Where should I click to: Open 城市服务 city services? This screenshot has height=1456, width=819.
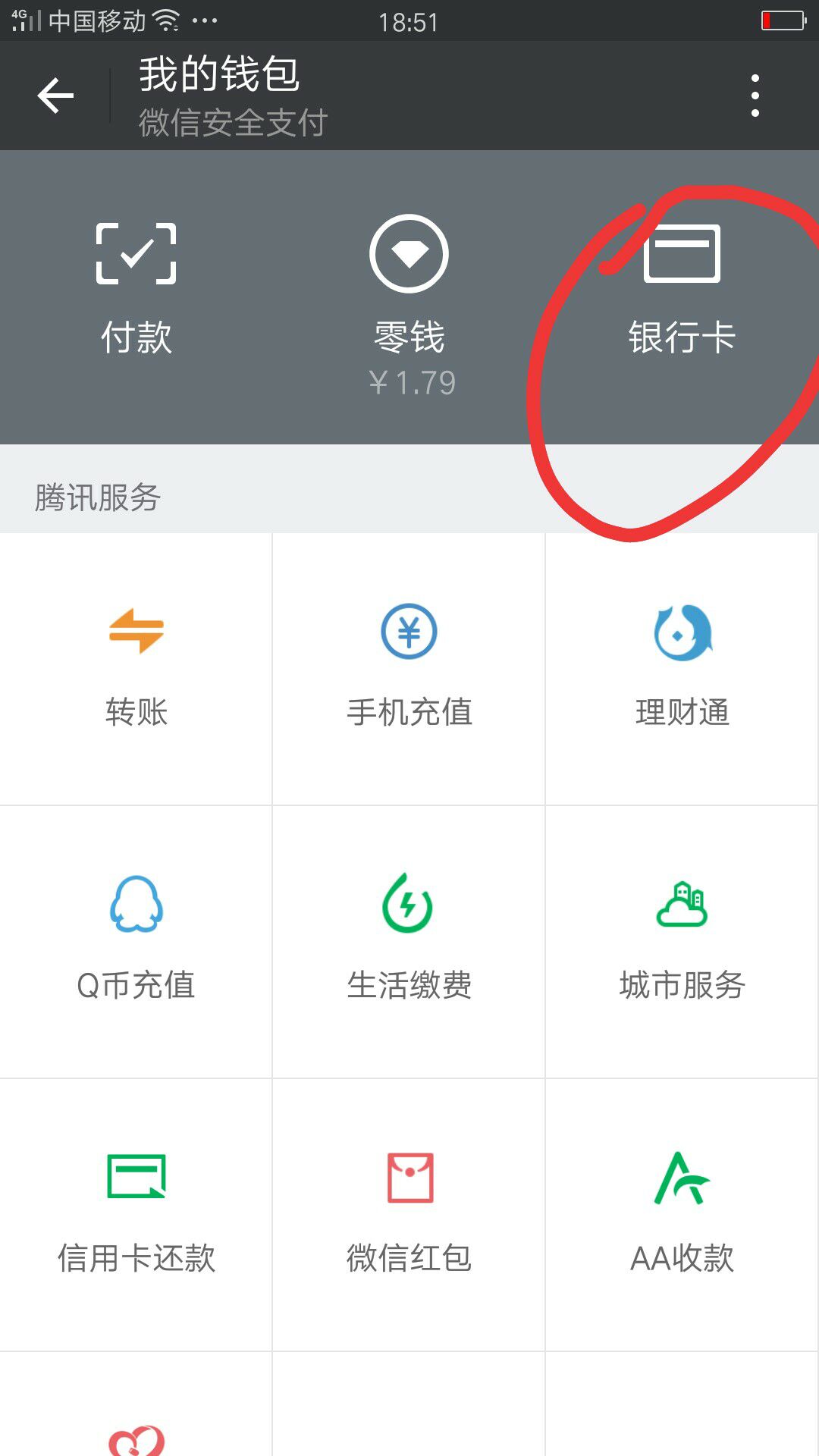tap(682, 942)
